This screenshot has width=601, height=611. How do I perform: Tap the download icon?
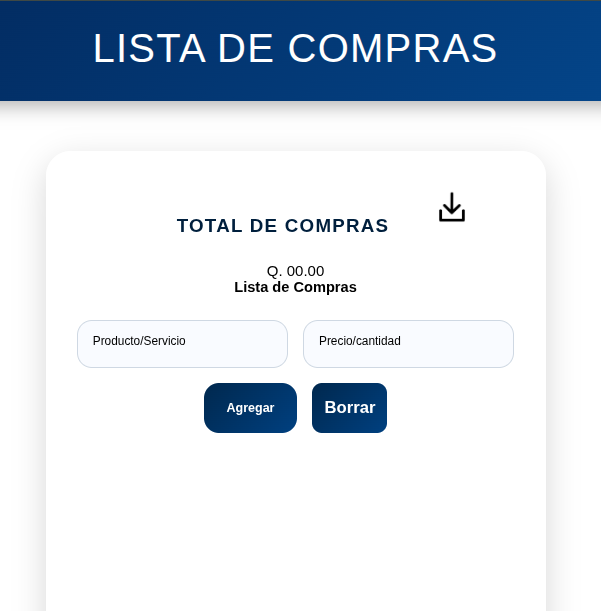pos(452,208)
